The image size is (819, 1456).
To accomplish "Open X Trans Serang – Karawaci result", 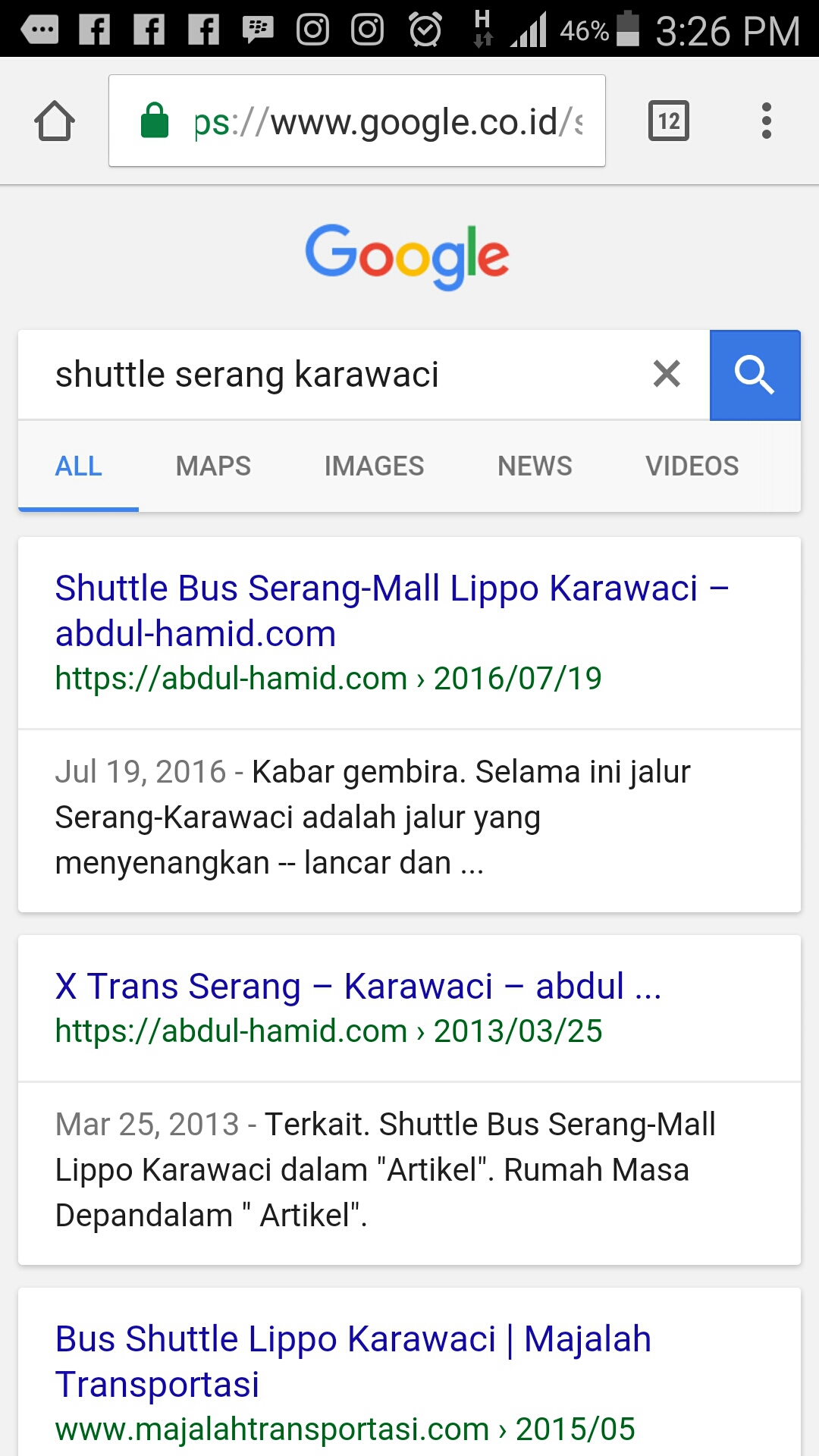I will tap(358, 987).
